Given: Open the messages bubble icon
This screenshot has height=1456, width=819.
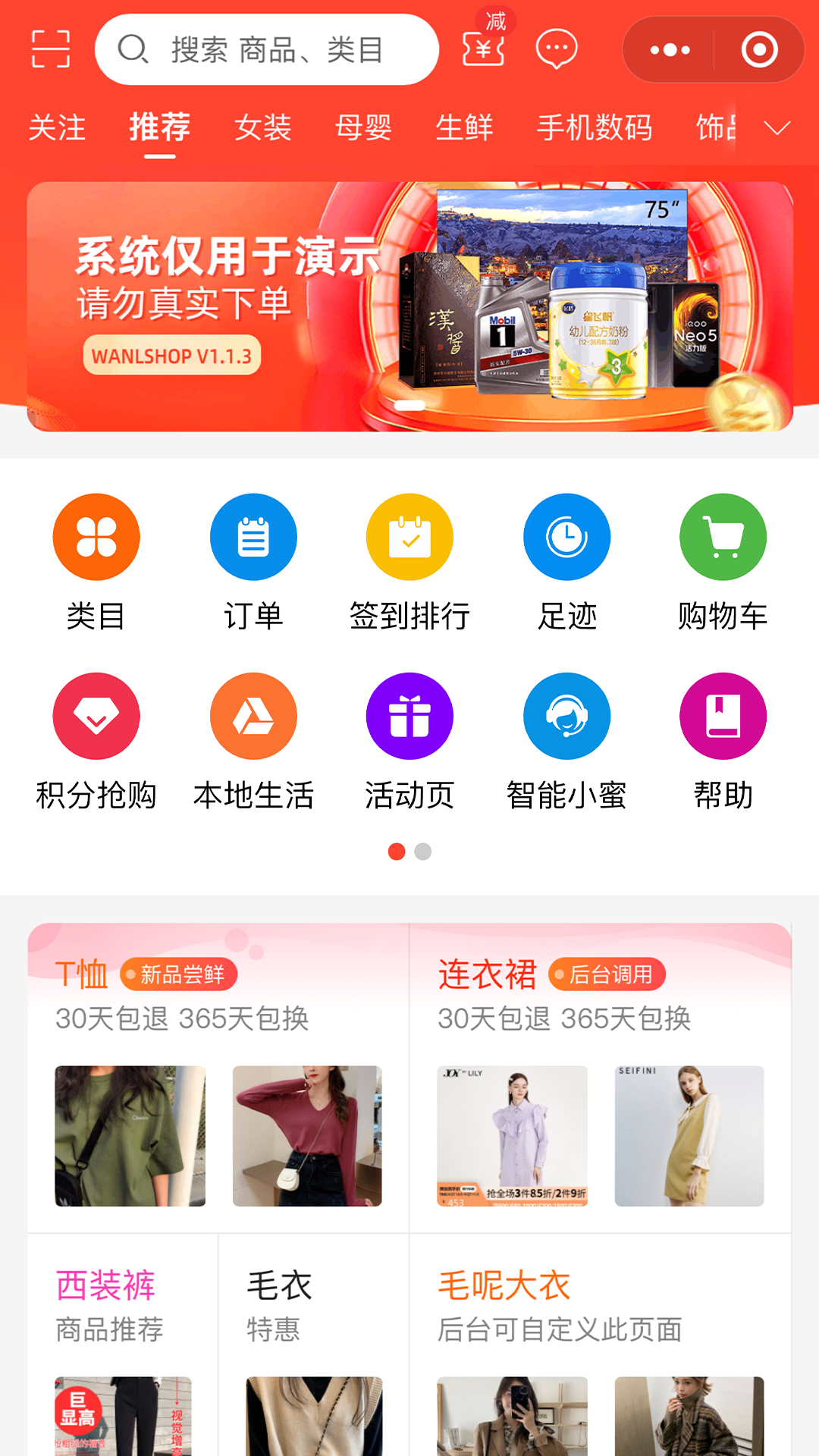Looking at the screenshot, I should [x=556, y=49].
